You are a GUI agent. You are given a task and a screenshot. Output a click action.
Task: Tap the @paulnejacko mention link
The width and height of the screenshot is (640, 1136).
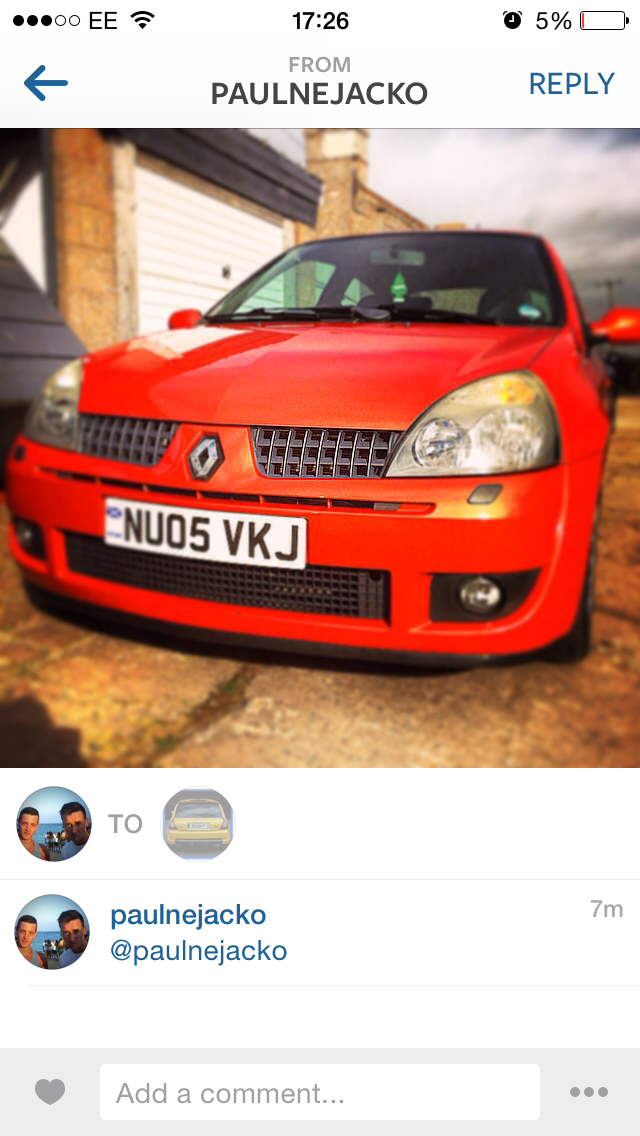click(198, 950)
